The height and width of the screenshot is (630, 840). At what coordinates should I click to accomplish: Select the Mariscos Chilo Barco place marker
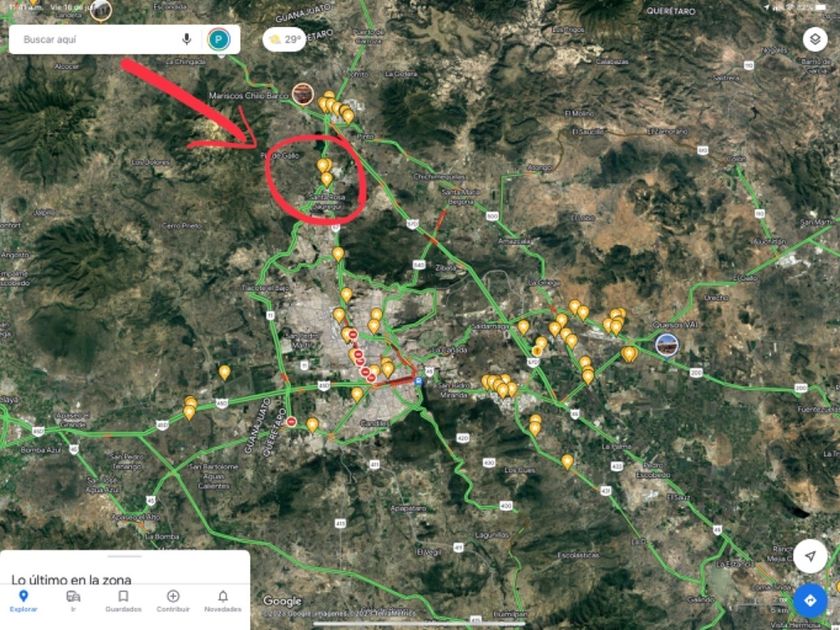301,94
